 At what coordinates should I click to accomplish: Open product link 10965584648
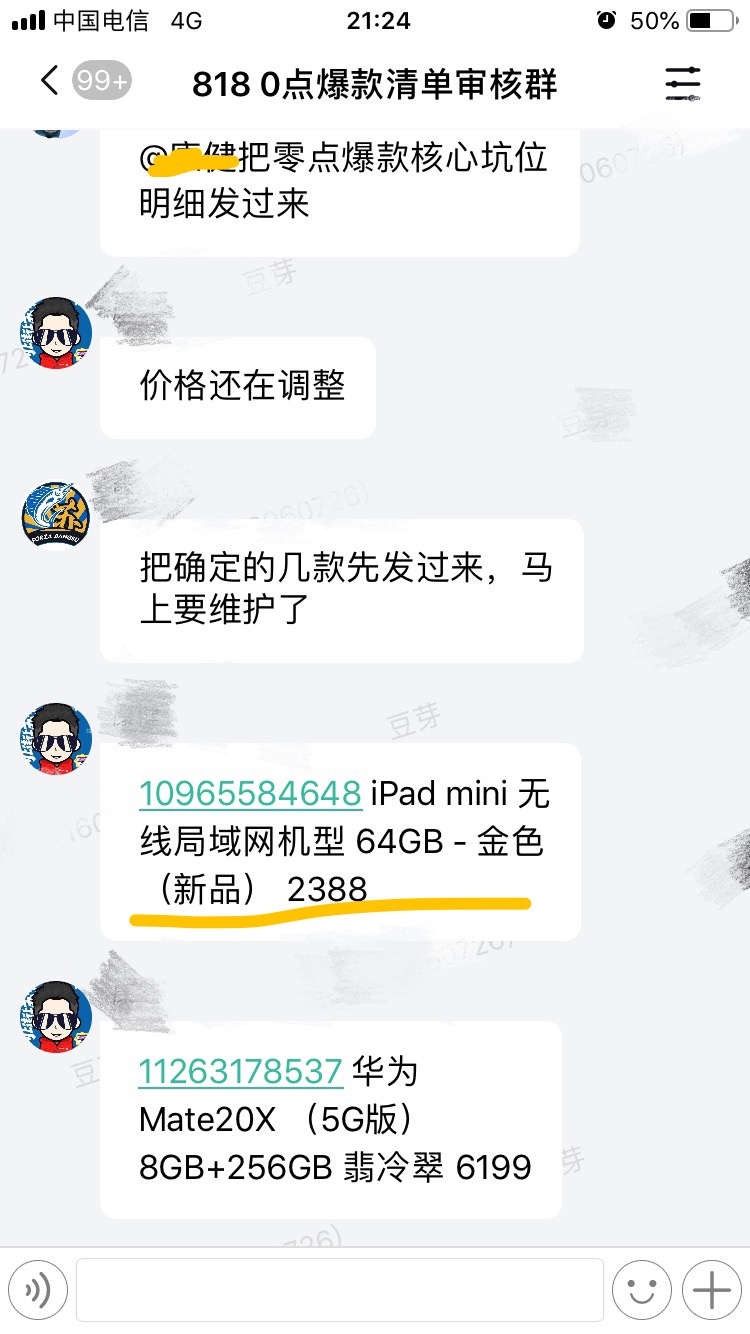(x=250, y=793)
